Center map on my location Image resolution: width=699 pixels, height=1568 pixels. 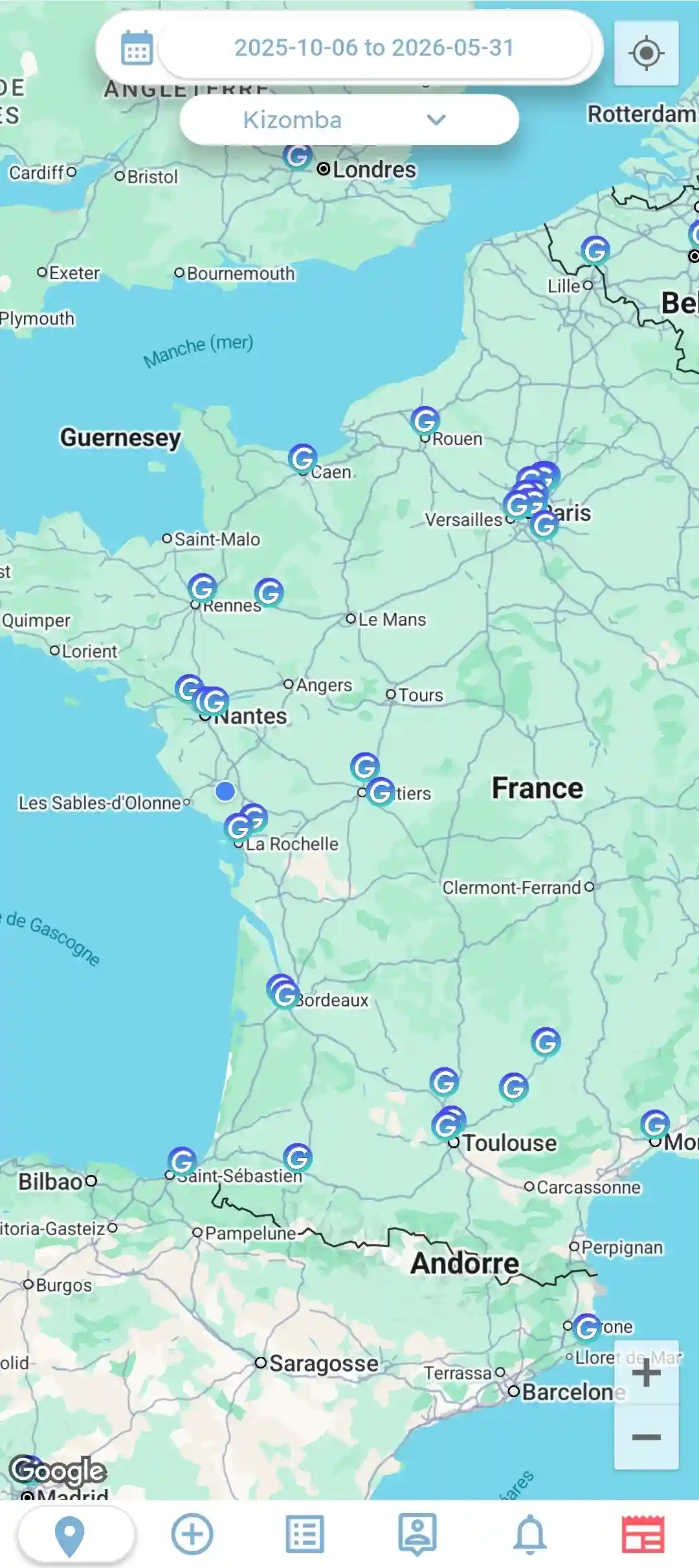point(646,53)
